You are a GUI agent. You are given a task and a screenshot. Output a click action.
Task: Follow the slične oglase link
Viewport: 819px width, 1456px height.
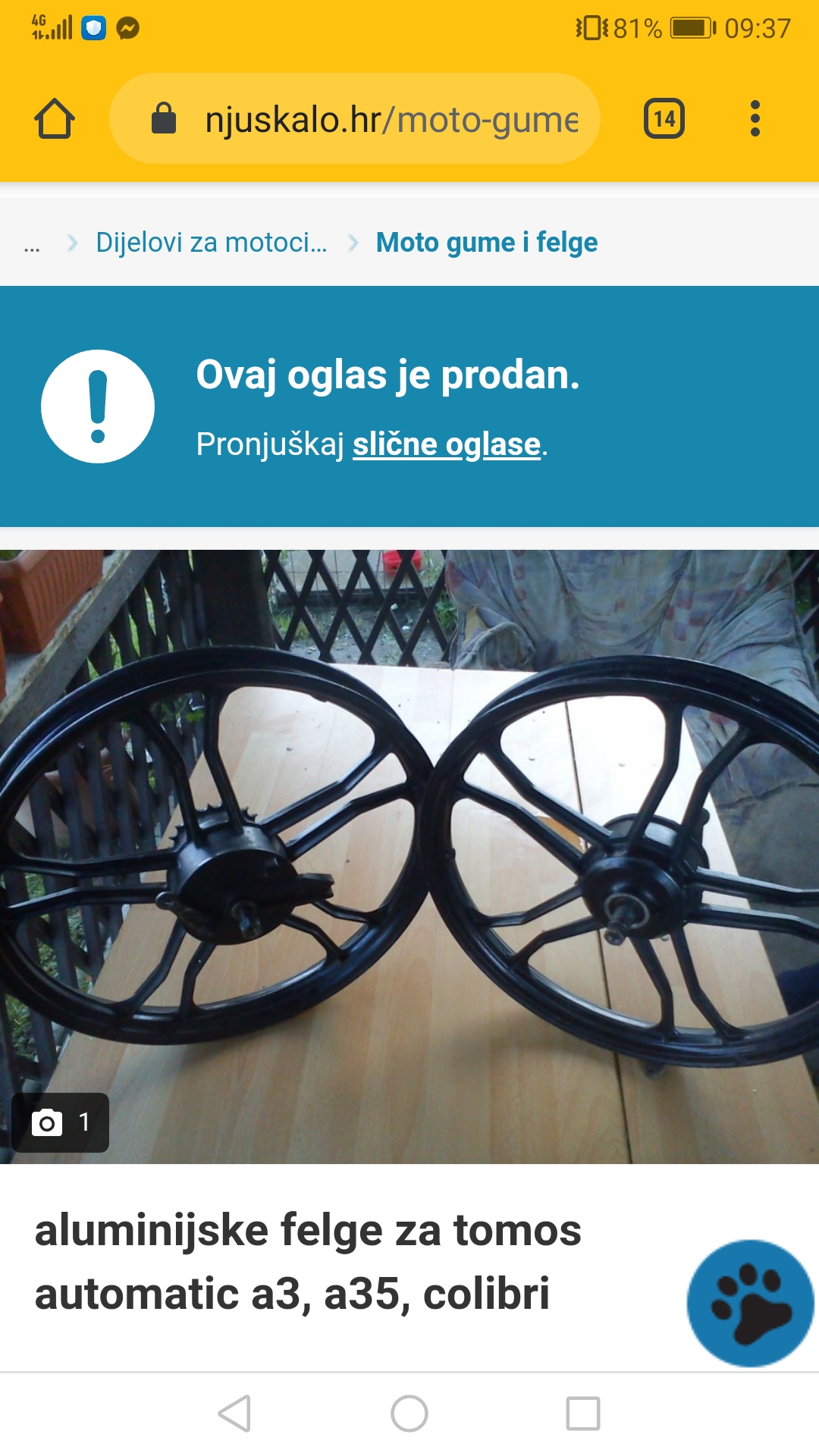pyautogui.click(x=447, y=444)
